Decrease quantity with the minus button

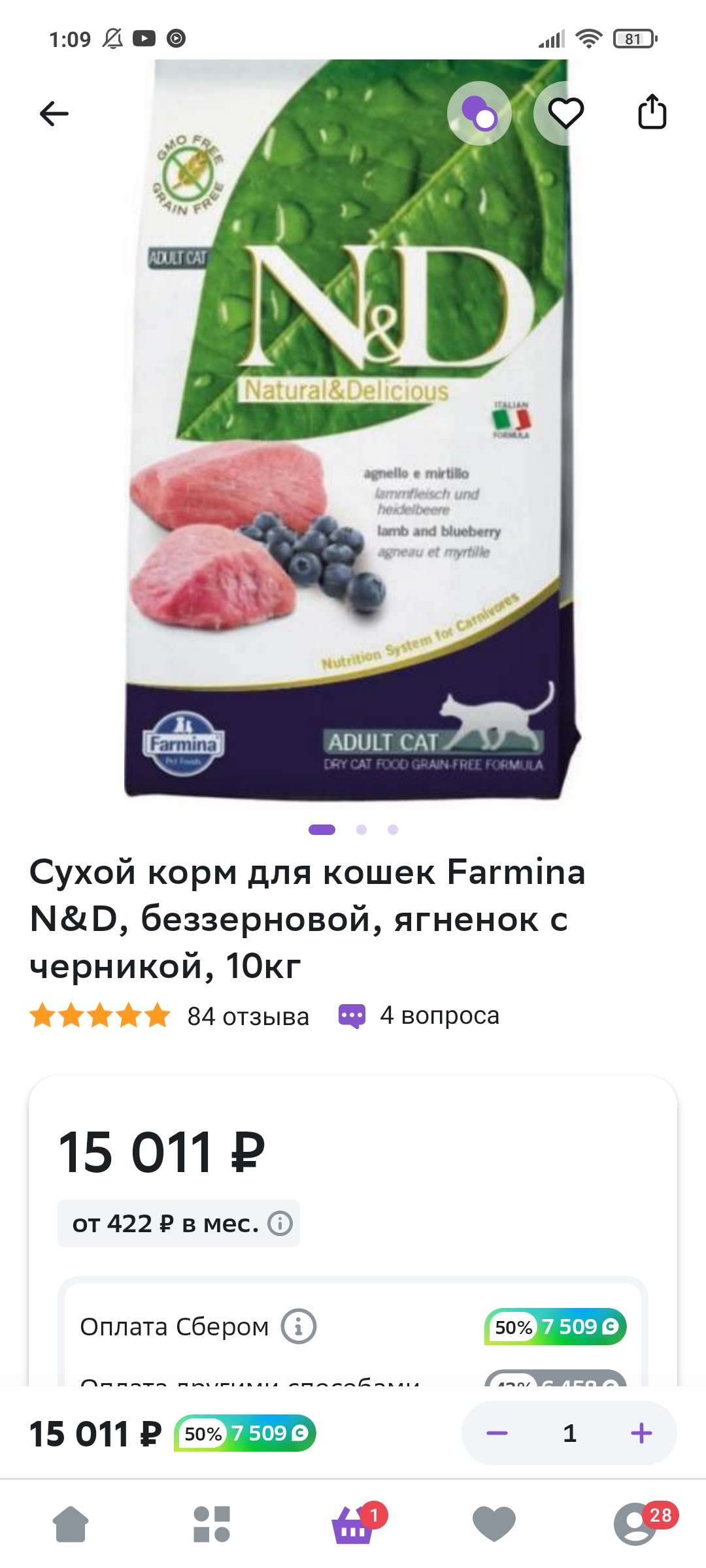tap(497, 1433)
